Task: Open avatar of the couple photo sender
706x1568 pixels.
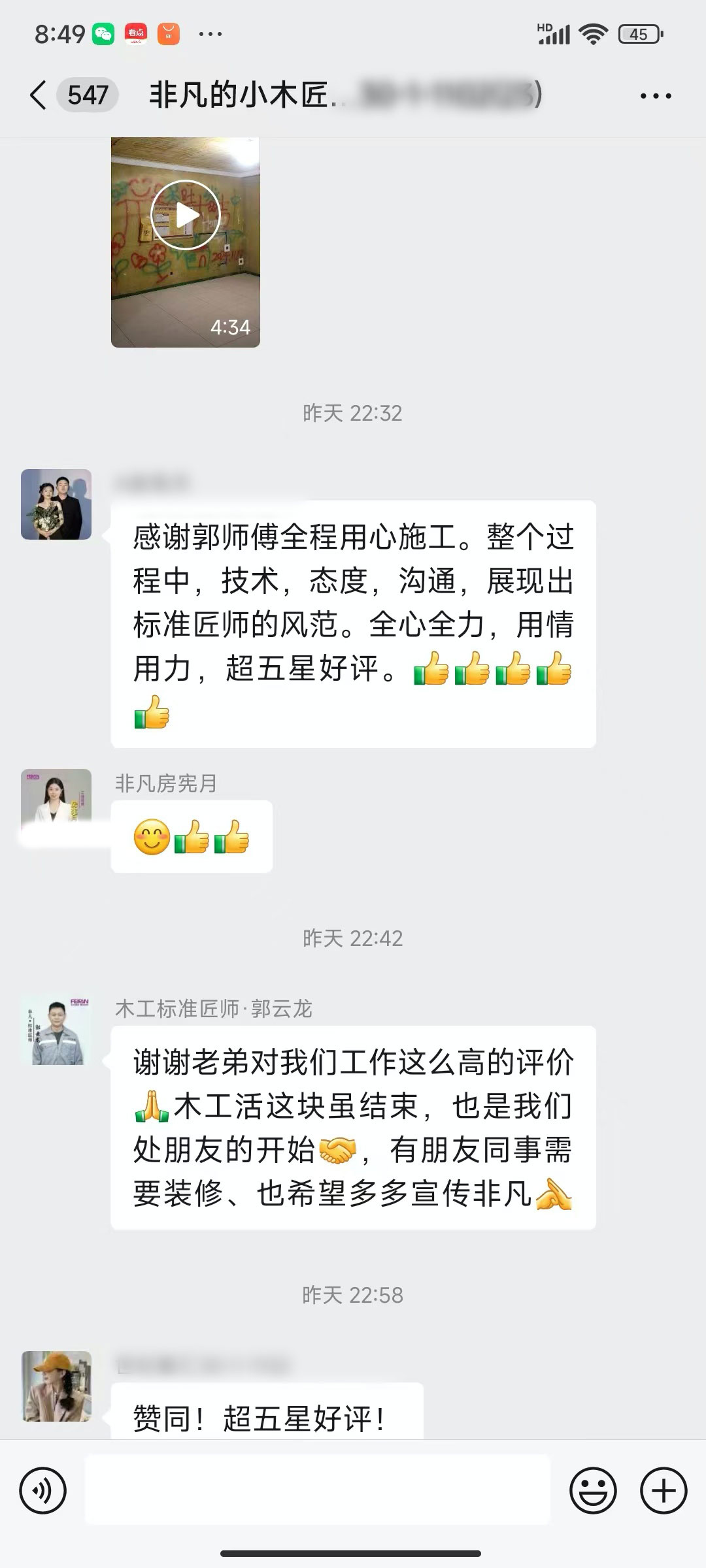Action: [x=56, y=504]
